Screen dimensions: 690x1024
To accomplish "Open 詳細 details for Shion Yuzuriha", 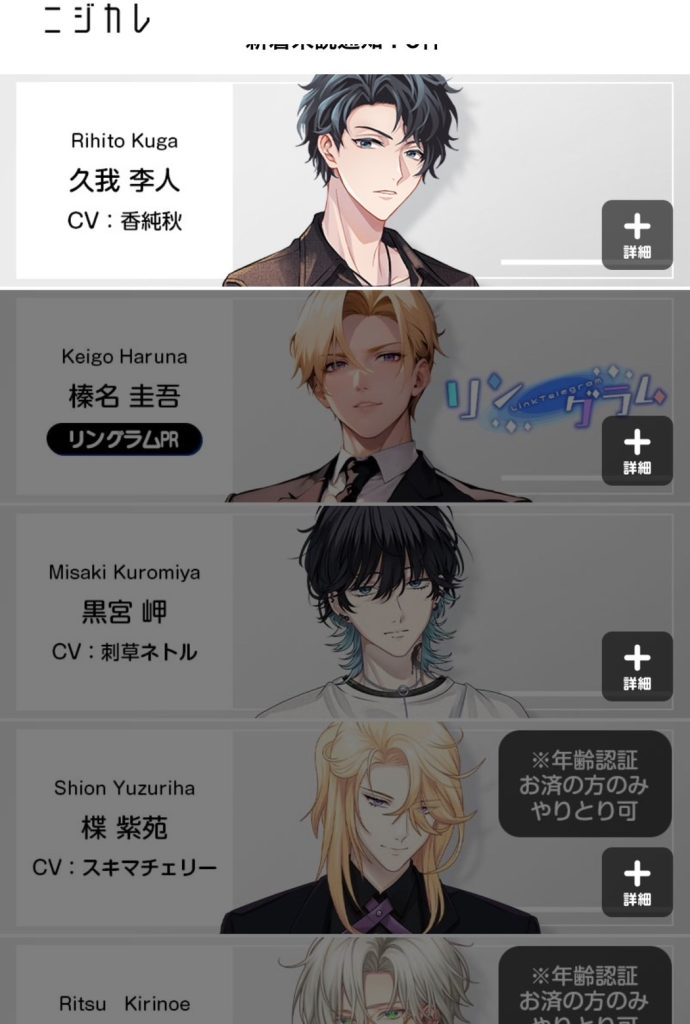I will point(637,882).
